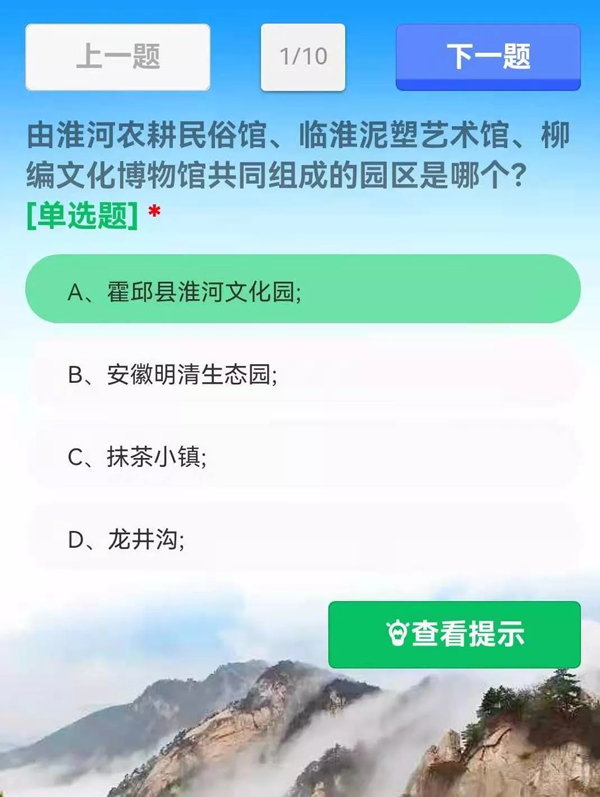
Task: Go to previous question 上一题
Action: [118, 57]
